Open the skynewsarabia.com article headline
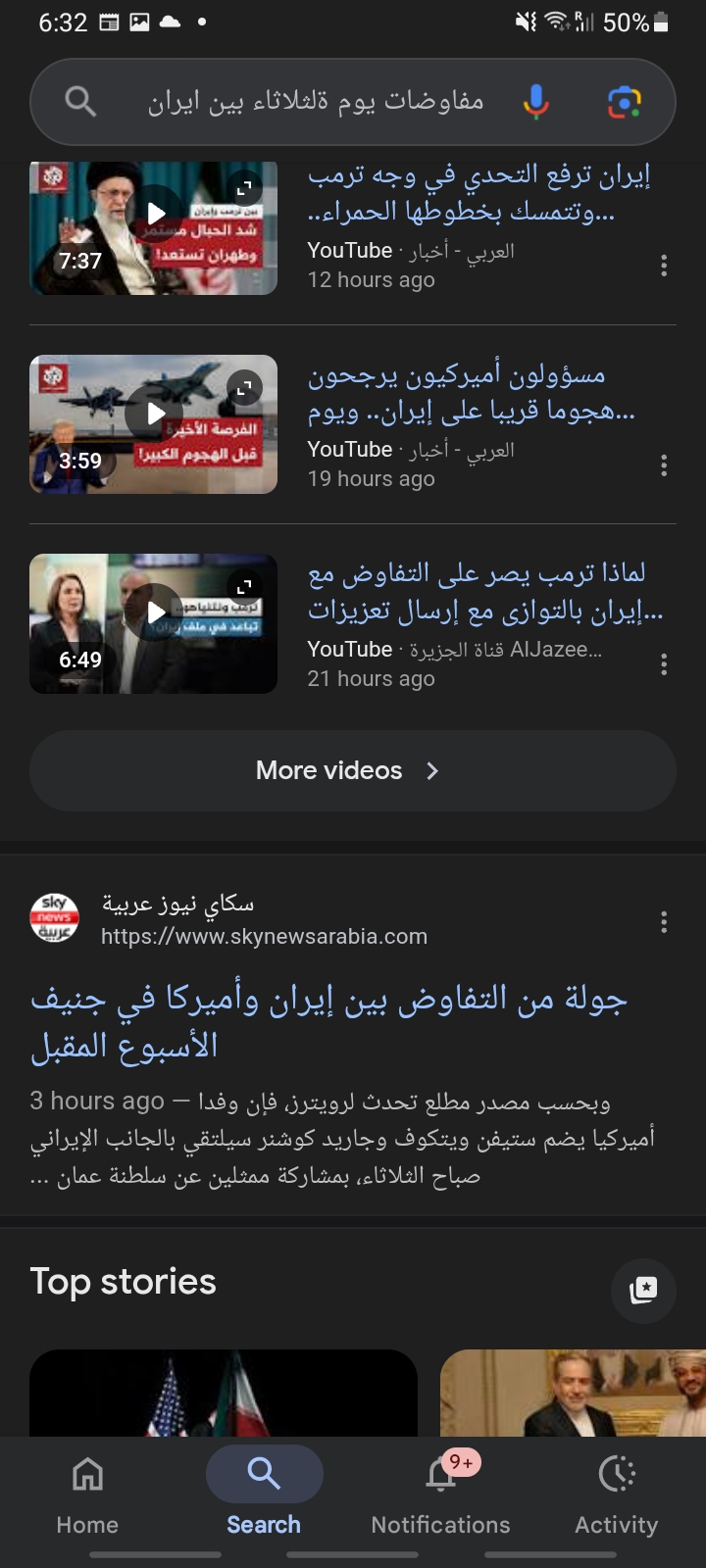 point(328,1021)
